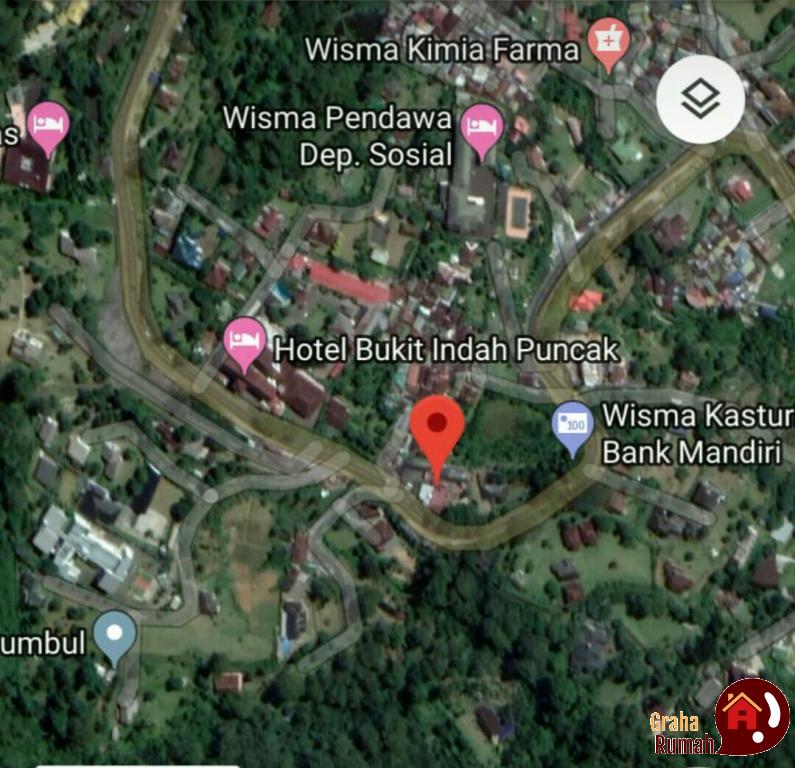Tap the Hotel Bukit Indah Puncak pin
This screenshot has height=768, width=795.
(244, 342)
